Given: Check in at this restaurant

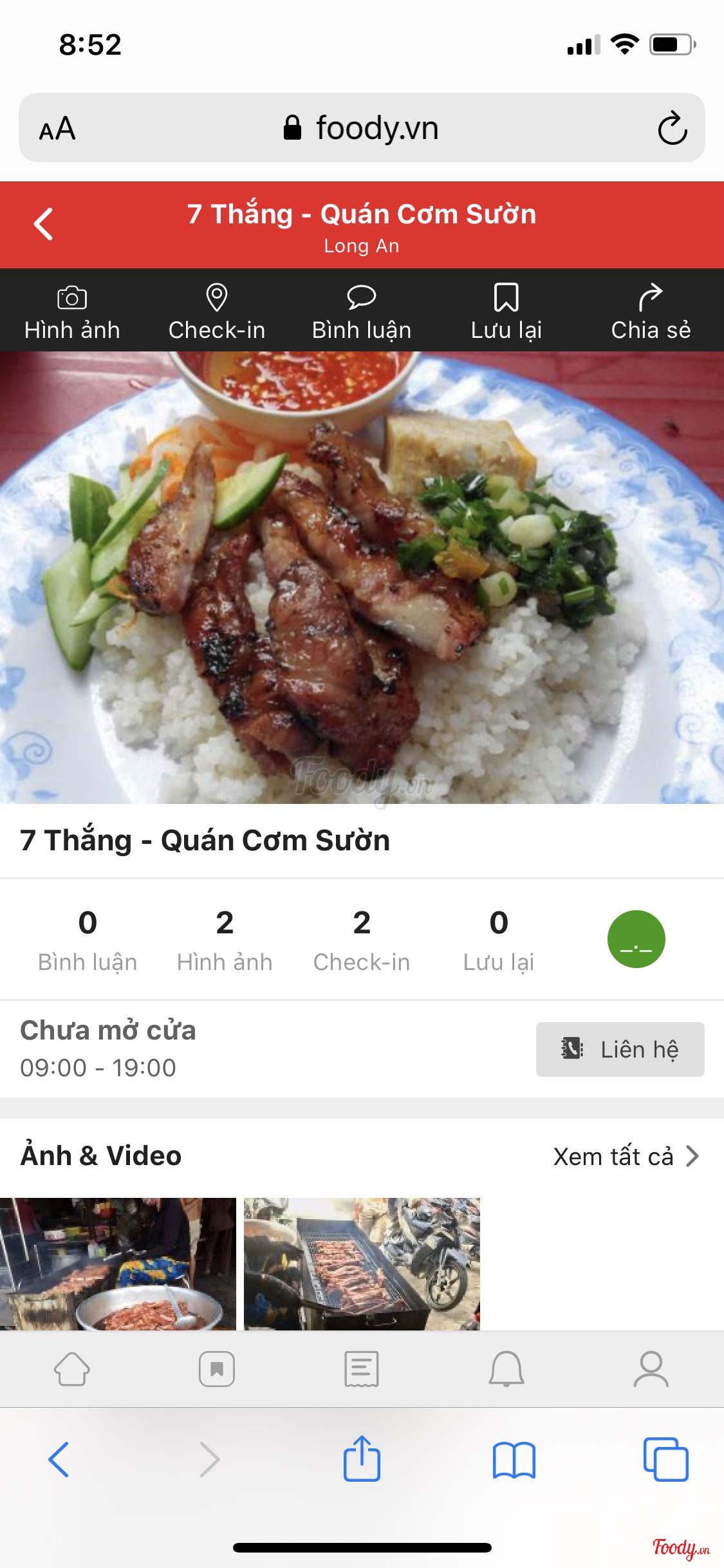Looking at the screenshot, I should [x=217, y=312].
